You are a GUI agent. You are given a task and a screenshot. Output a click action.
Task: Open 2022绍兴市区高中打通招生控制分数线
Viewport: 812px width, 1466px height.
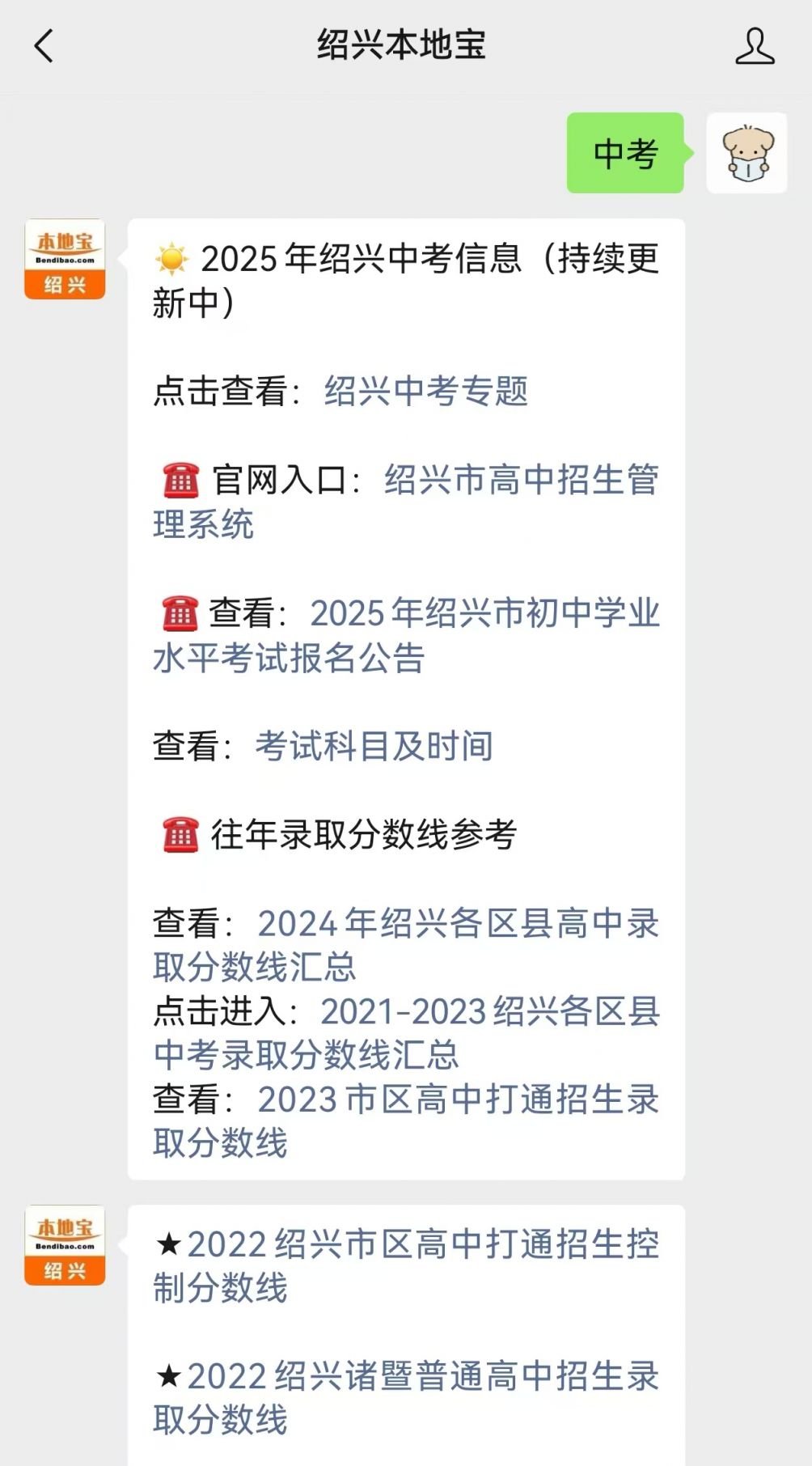[x=406, y=1266]
